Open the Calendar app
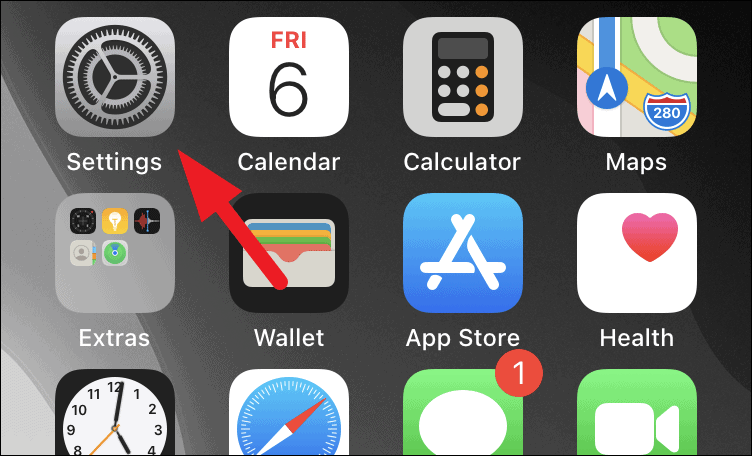Image resolution: width=752 pixels, height=456 pixels. (x=289, y=77)
